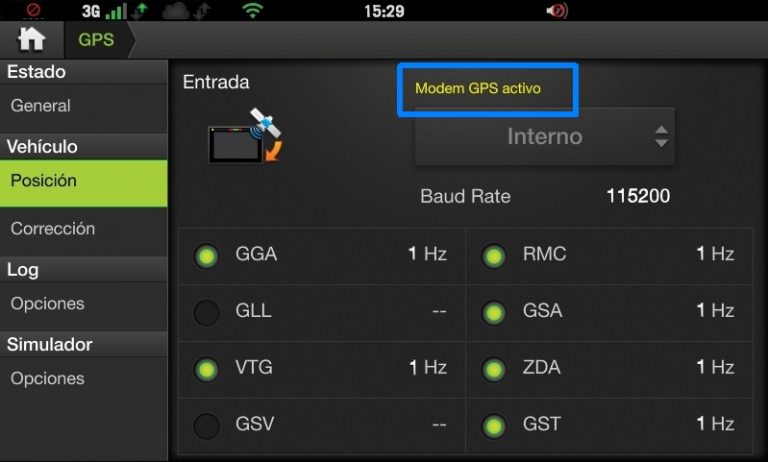This screenshot has width=768, height=462.
Task: Tap the GPS breadcrumb tab
Action: [97, 41]
